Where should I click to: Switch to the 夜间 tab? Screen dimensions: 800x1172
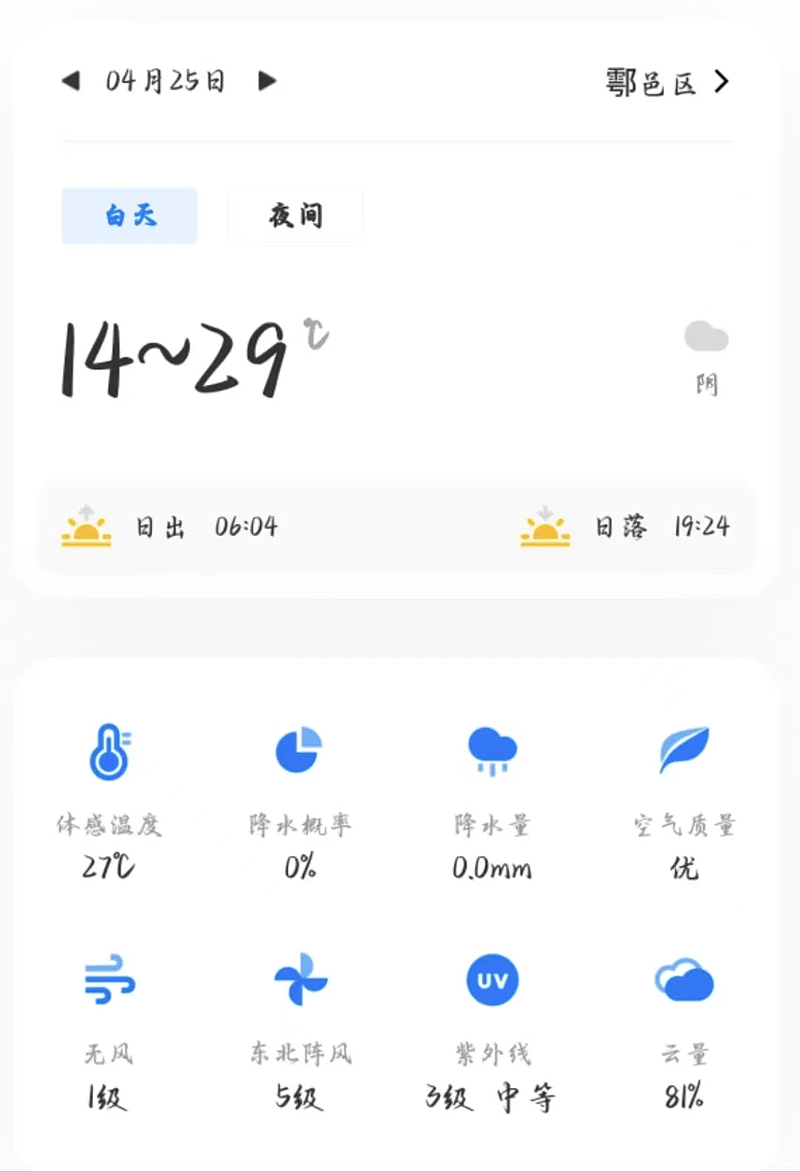point(296,215)
